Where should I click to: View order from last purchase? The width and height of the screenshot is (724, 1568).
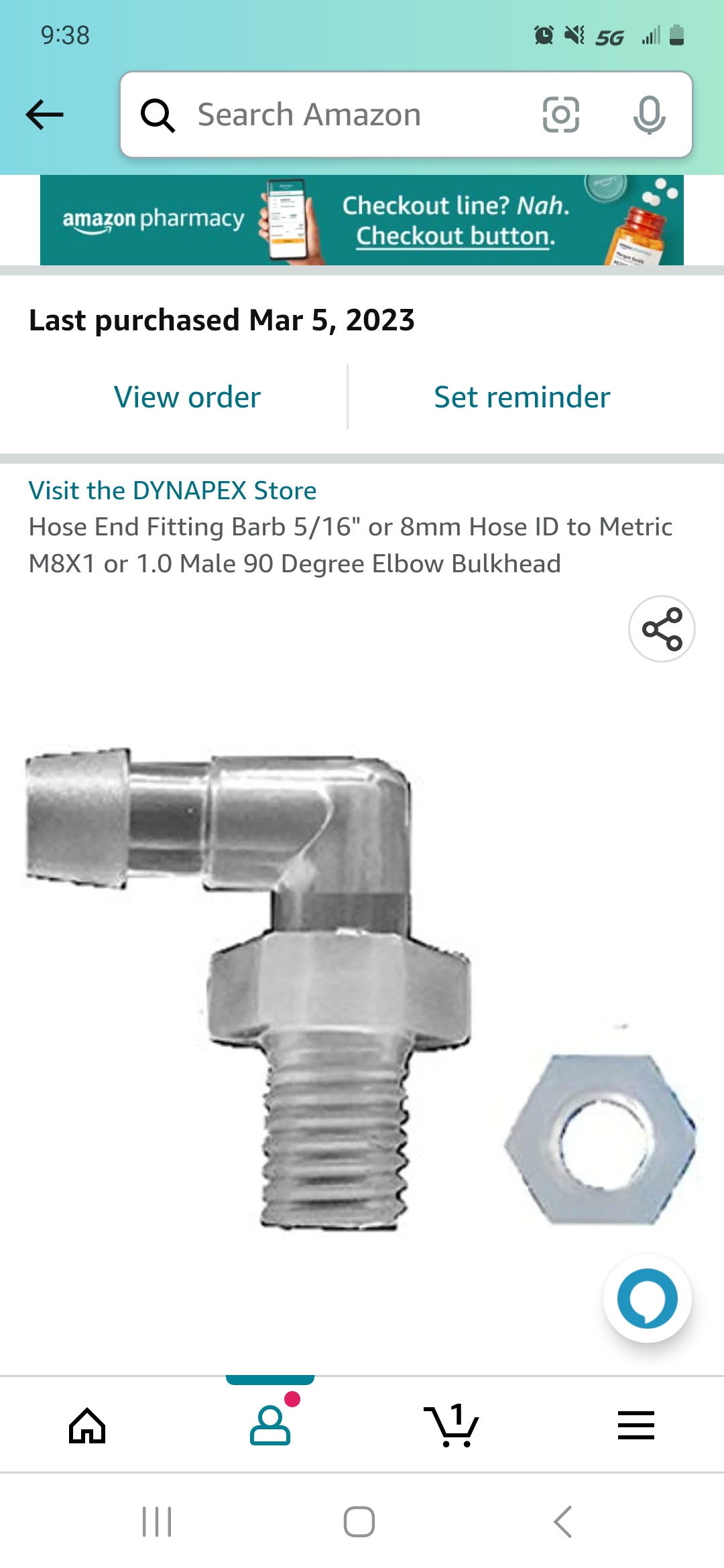click(x=187, y=397)
